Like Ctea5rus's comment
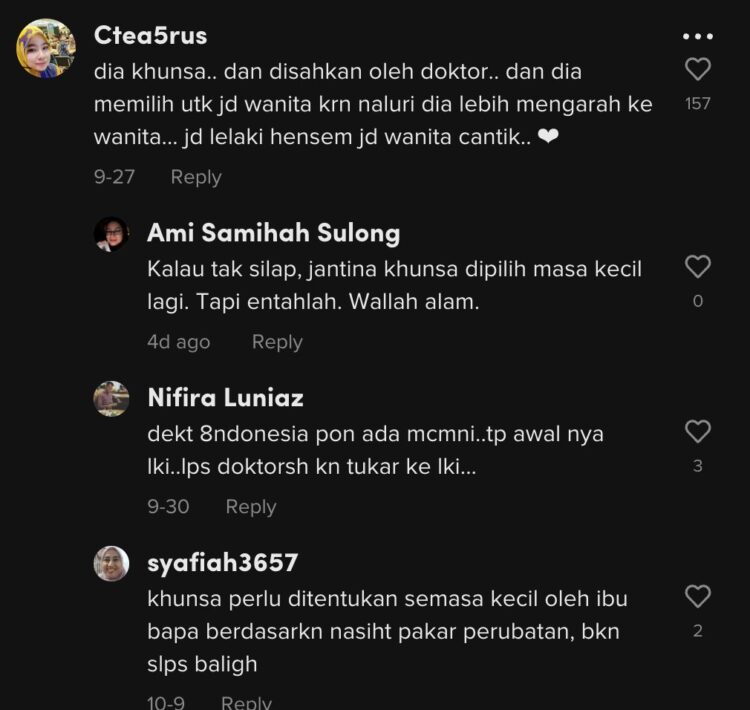This screenshot has height=710, width=750. (x=697, y=69)
